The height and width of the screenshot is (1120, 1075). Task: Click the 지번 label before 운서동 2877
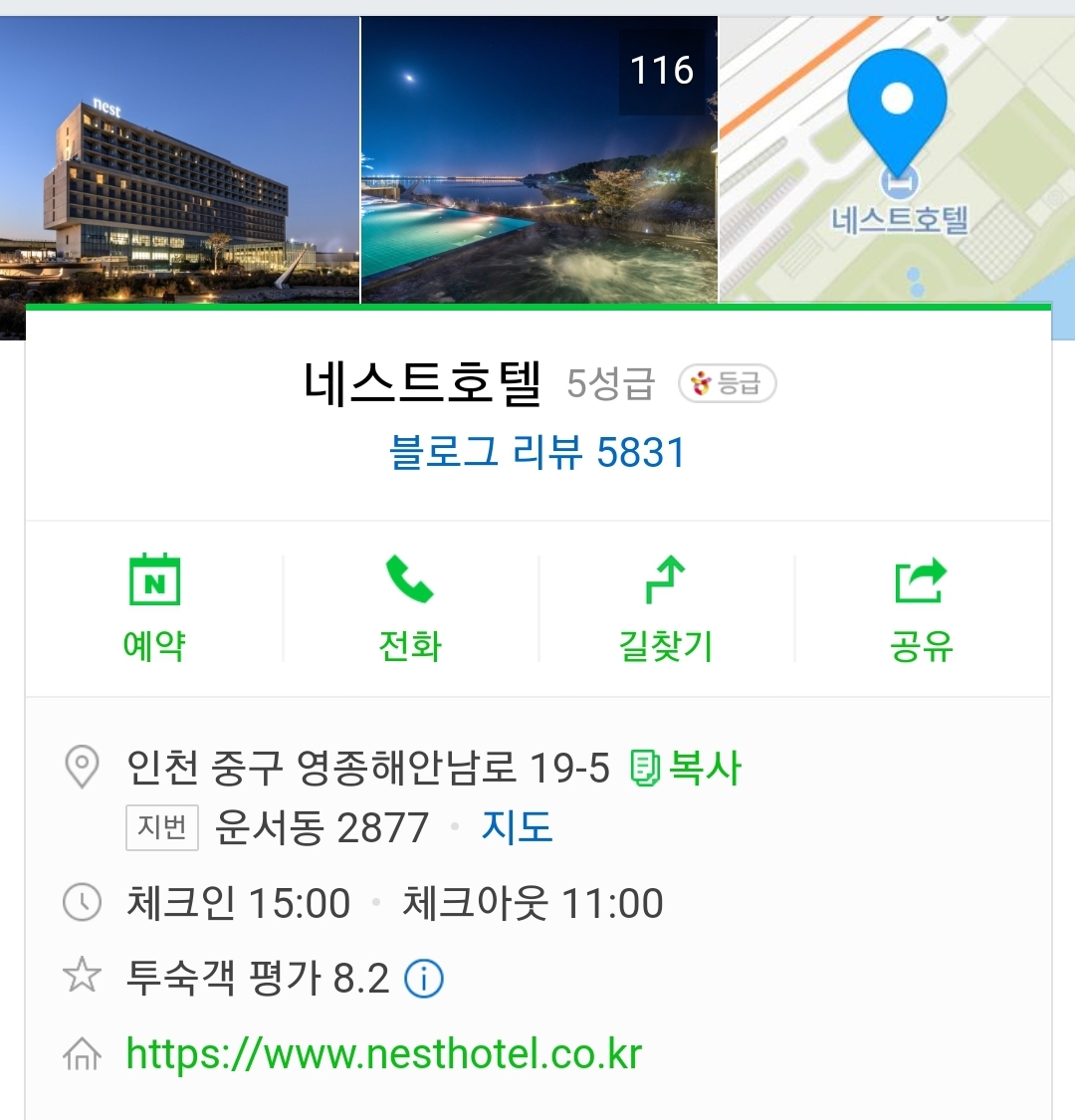point(161,827)
